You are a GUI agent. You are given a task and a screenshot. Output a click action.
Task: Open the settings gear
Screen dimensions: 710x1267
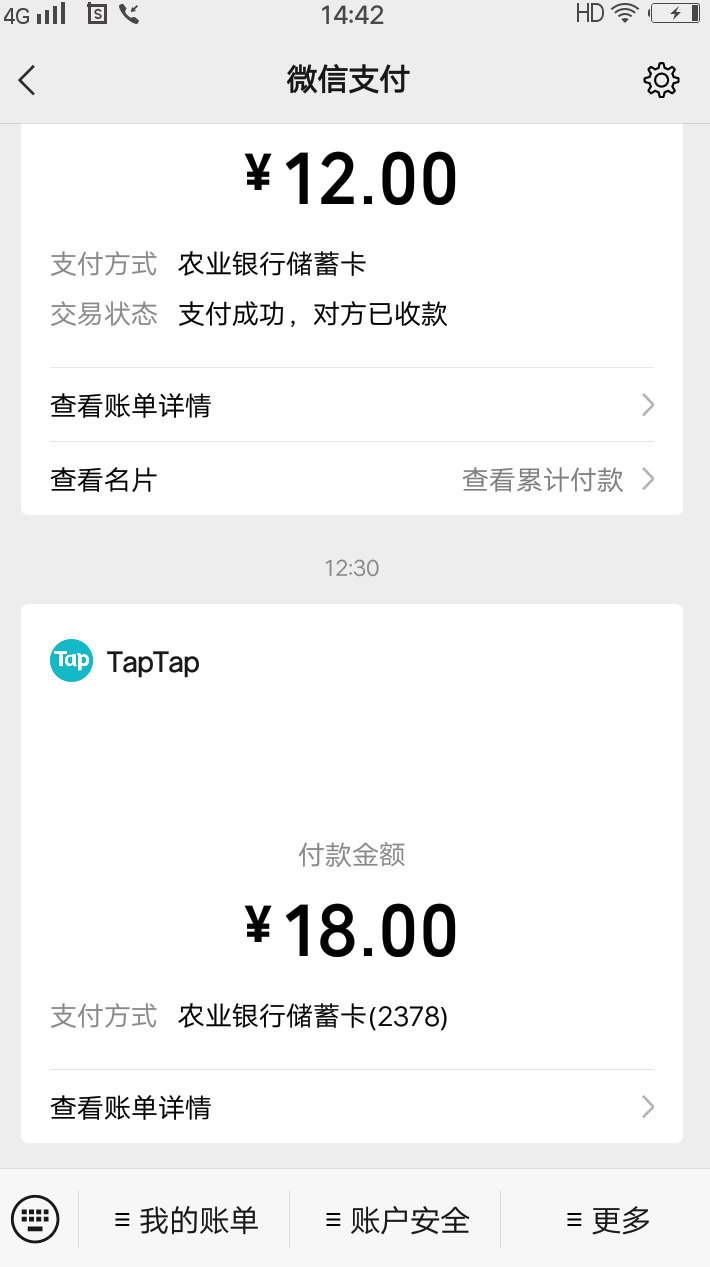(661, 80)
